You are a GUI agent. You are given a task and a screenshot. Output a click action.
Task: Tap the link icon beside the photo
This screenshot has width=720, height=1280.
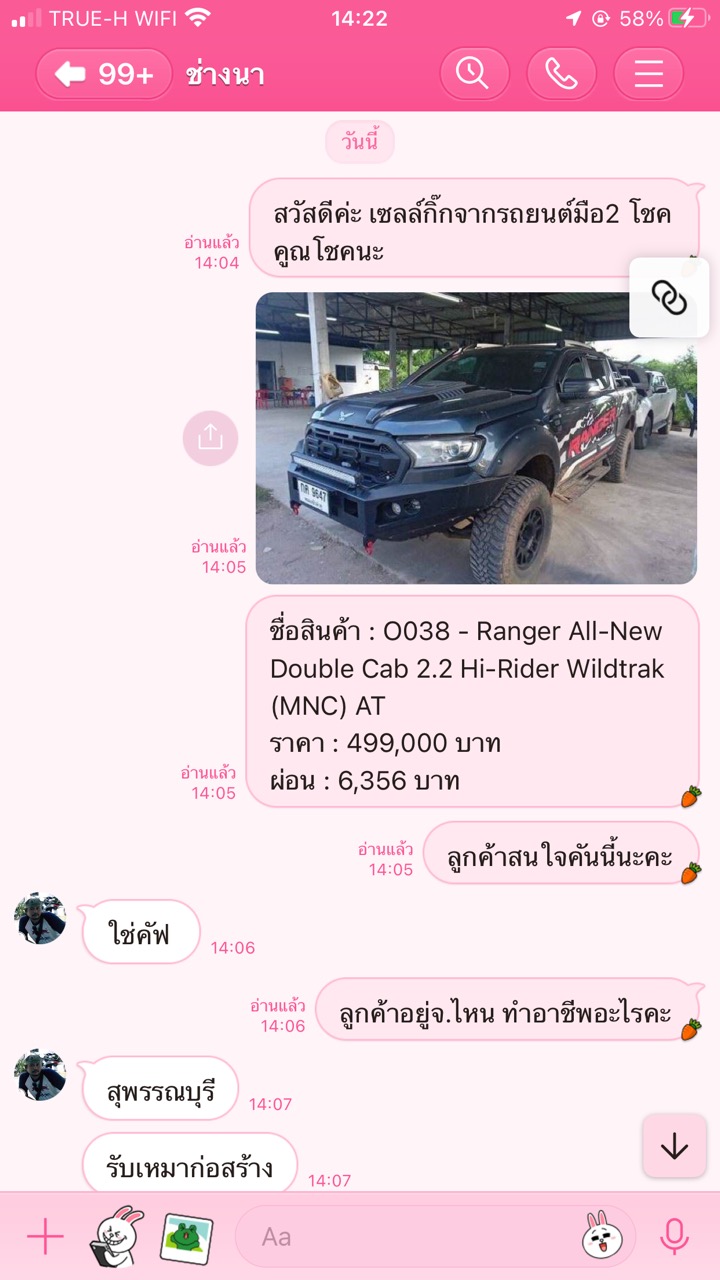[x=669, y=297]
